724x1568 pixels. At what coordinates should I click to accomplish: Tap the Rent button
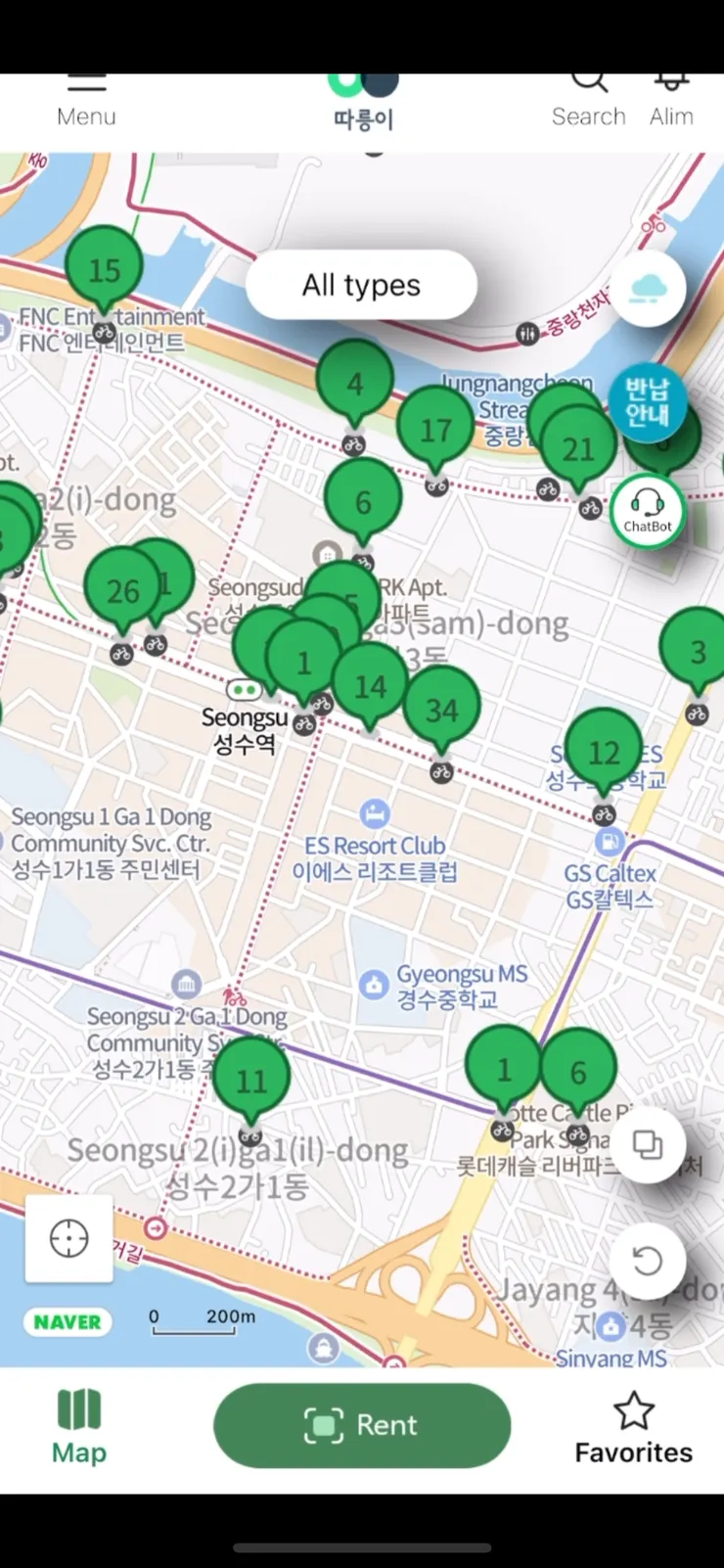[x=362, y=1425]
